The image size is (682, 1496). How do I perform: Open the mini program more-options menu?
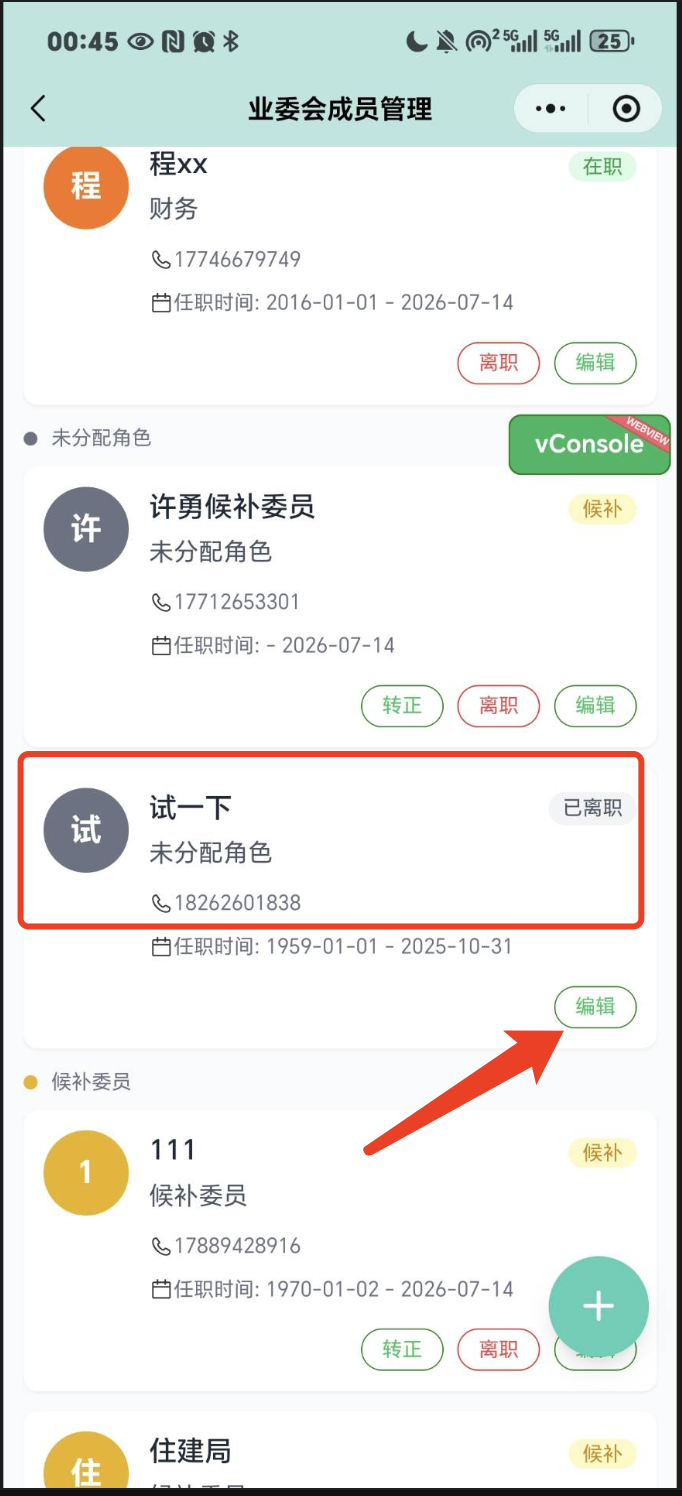coord(551,108)
